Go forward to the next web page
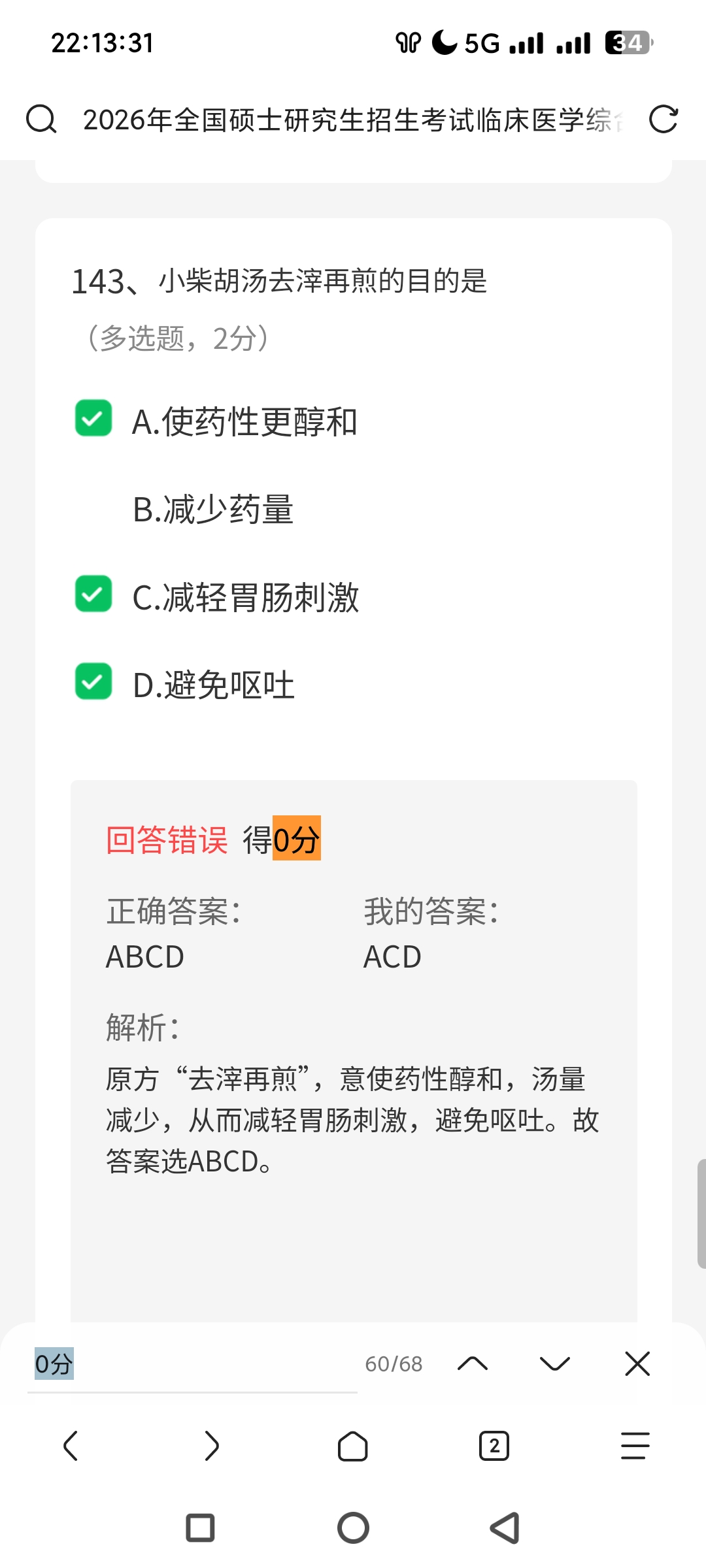Screen dimensions: 706x1568 [211, 1445]
